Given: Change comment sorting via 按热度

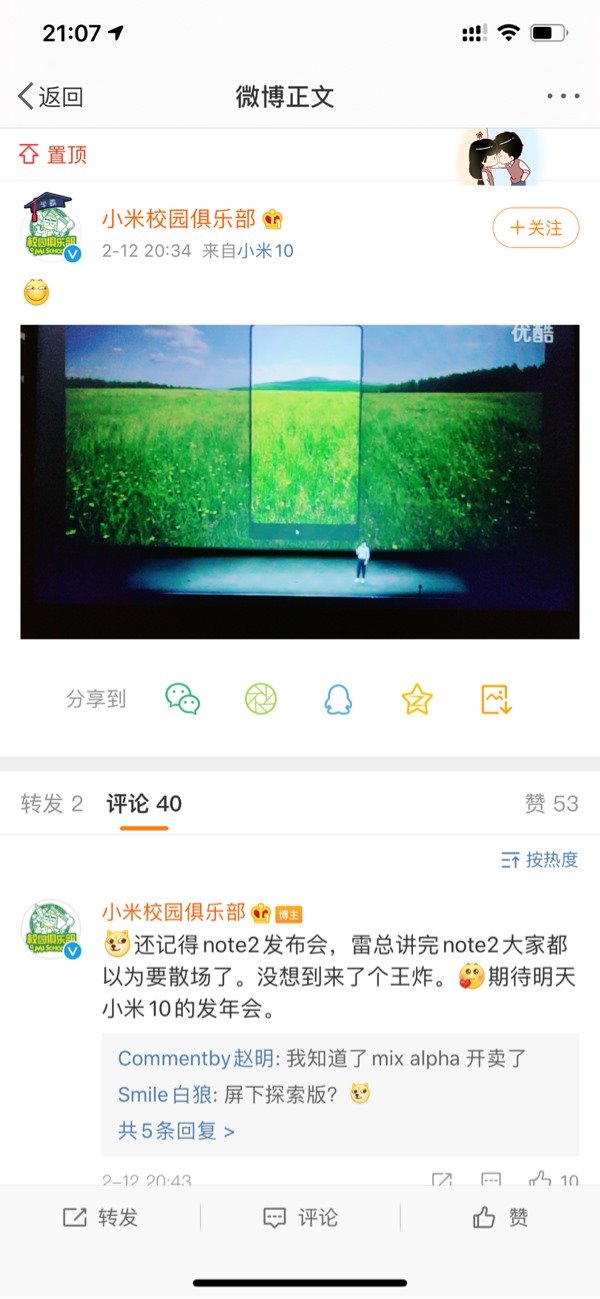Looking at the screenshot, I should coord(540,859).
